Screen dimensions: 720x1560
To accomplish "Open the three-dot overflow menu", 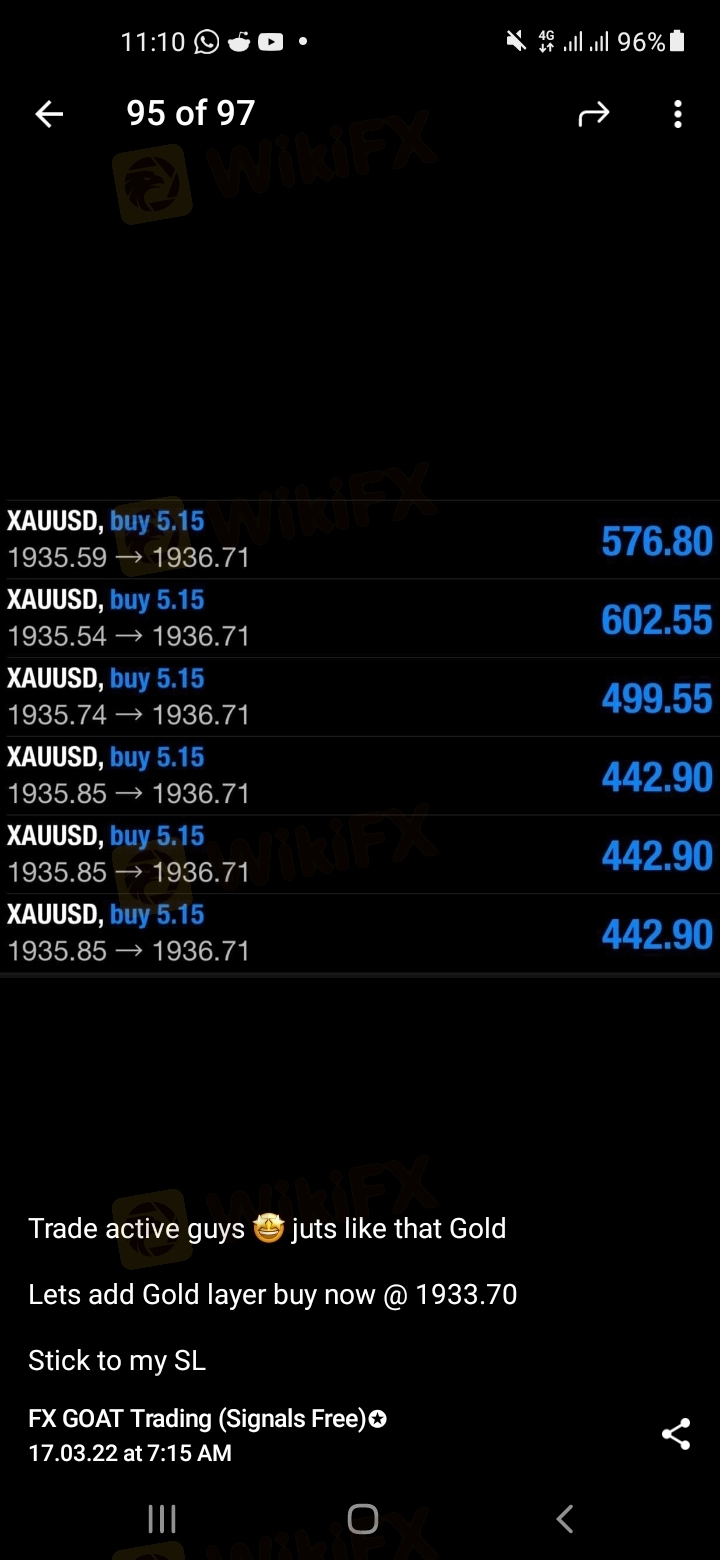I will pyautogui.click(x=677, y=115).
